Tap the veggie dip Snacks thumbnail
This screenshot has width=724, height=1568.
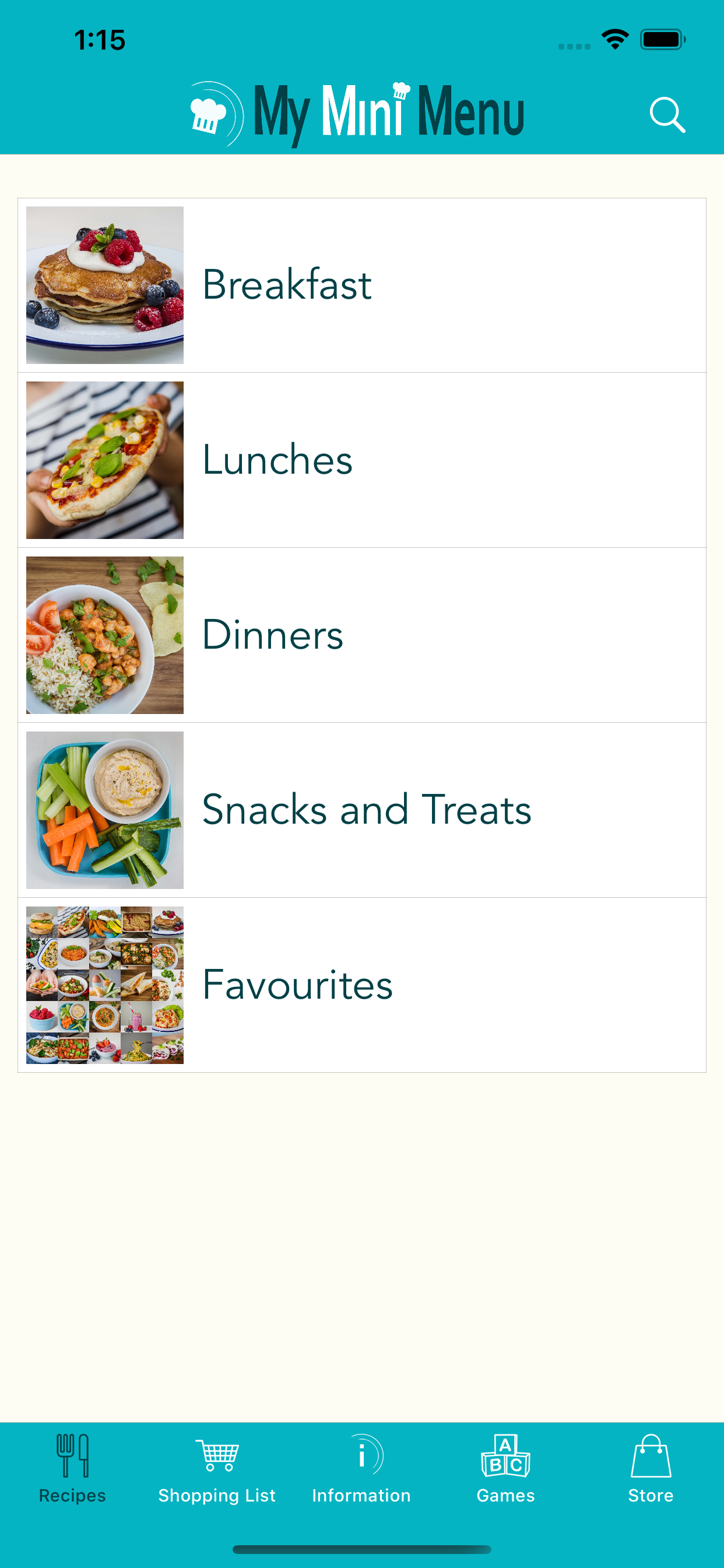coord(105,810)
